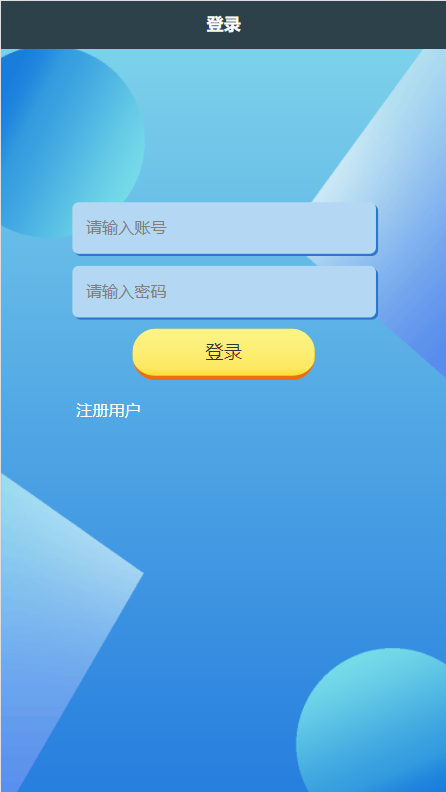Open the 注册用户 registration link
This screenshot has height=792, width=446.
coord(108,411)
